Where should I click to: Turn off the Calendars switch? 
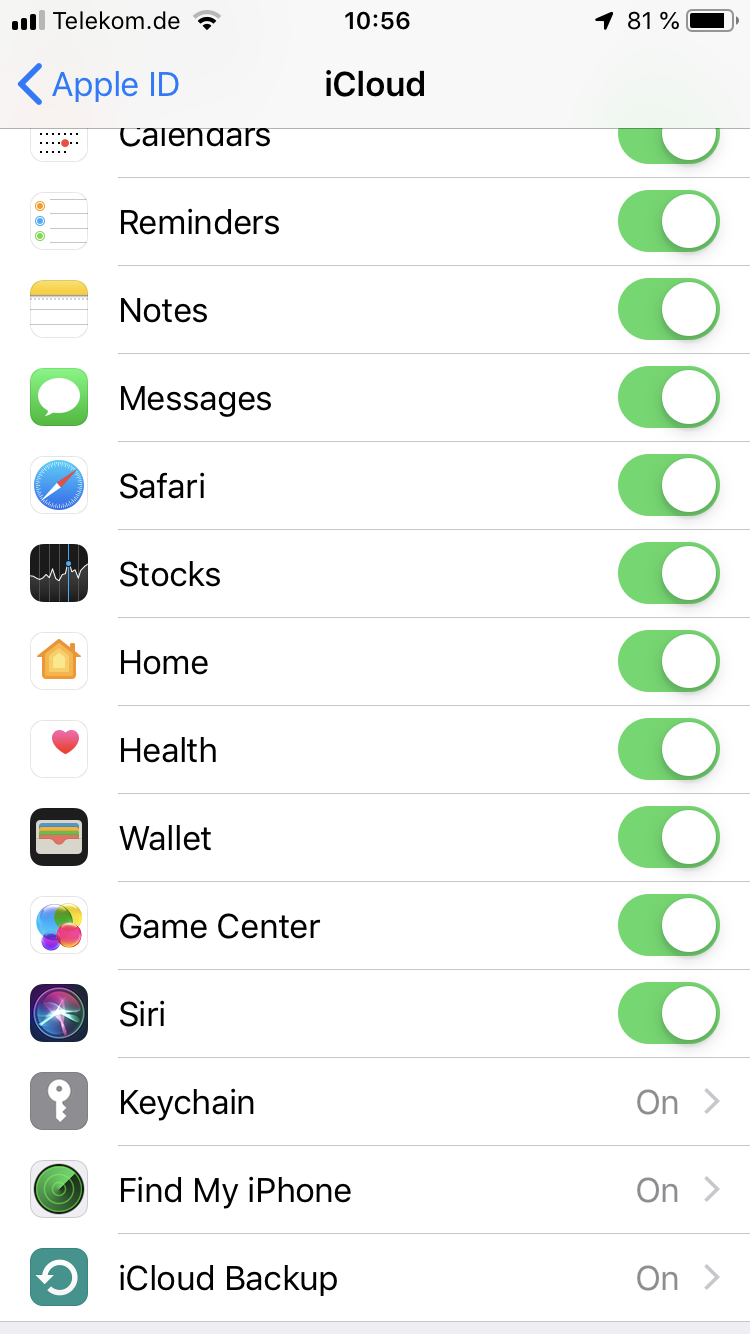pos(668,143)
